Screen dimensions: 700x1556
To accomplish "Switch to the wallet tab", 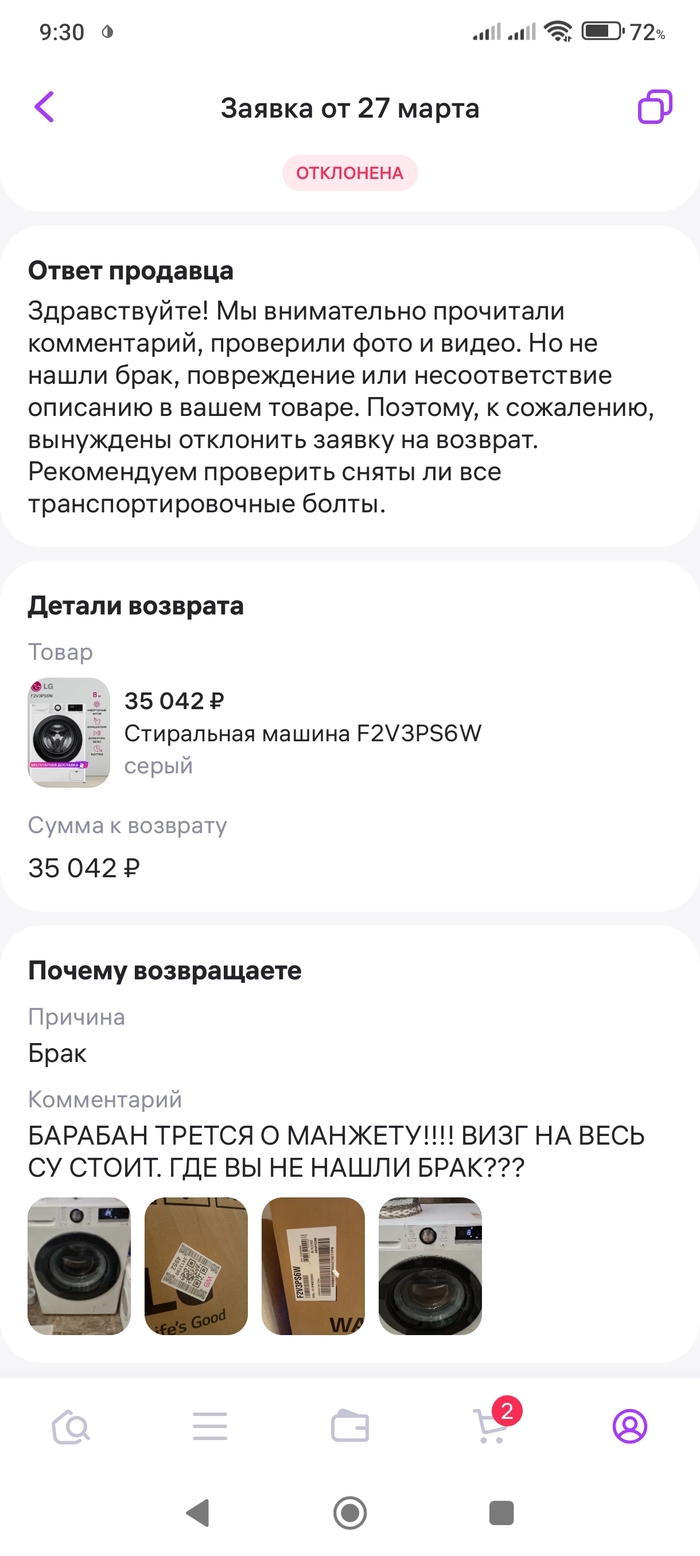I will click(350, 1427).
